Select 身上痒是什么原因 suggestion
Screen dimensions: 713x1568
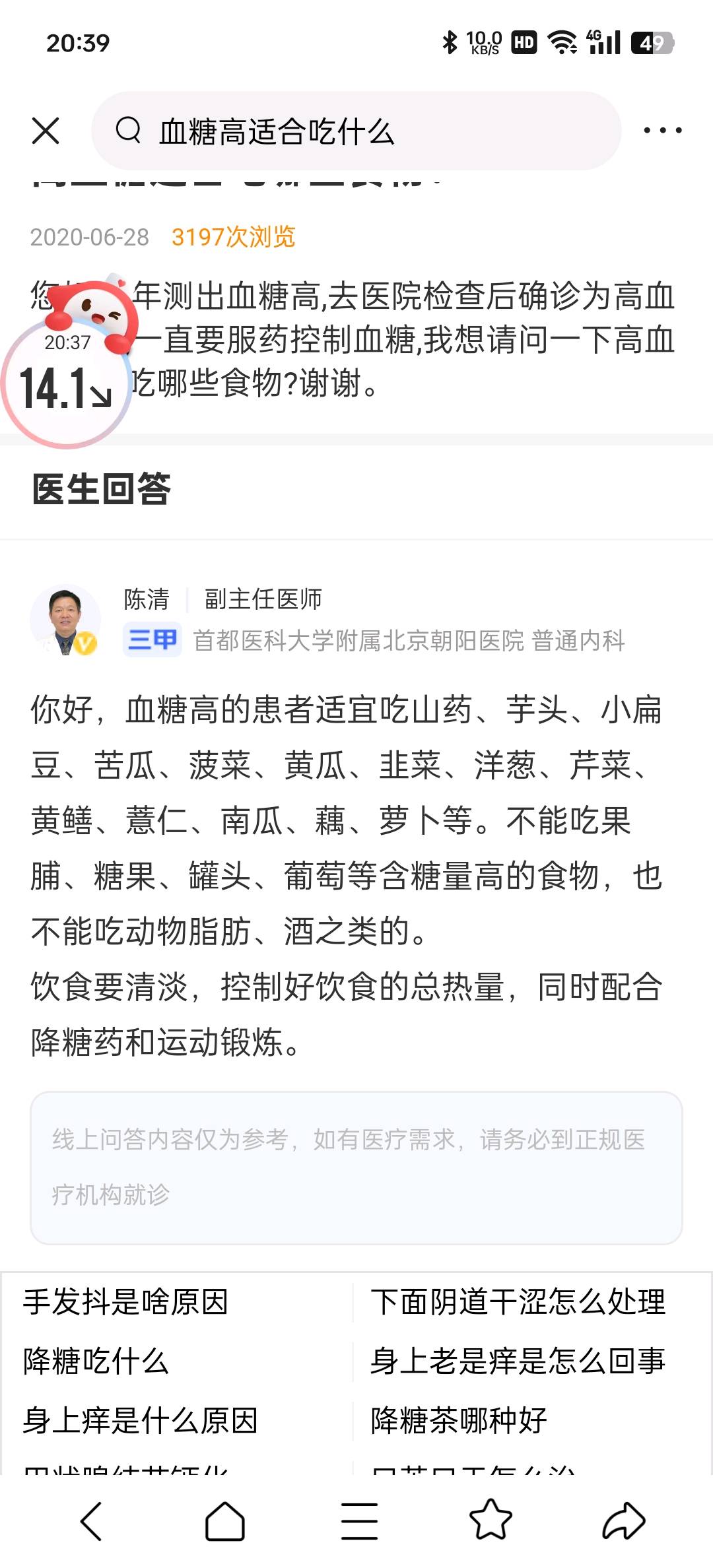click(140, 1420)
